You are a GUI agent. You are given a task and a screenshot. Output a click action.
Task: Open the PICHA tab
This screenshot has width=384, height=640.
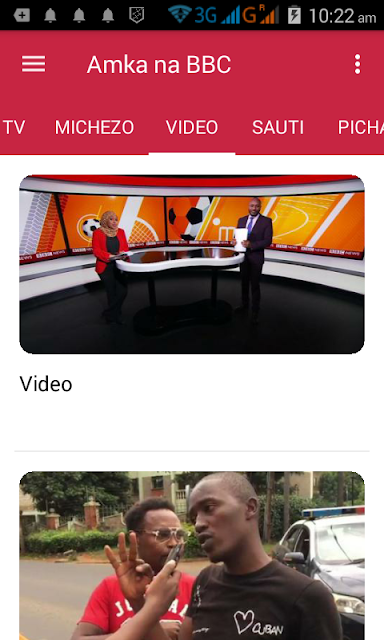[360, 127]
